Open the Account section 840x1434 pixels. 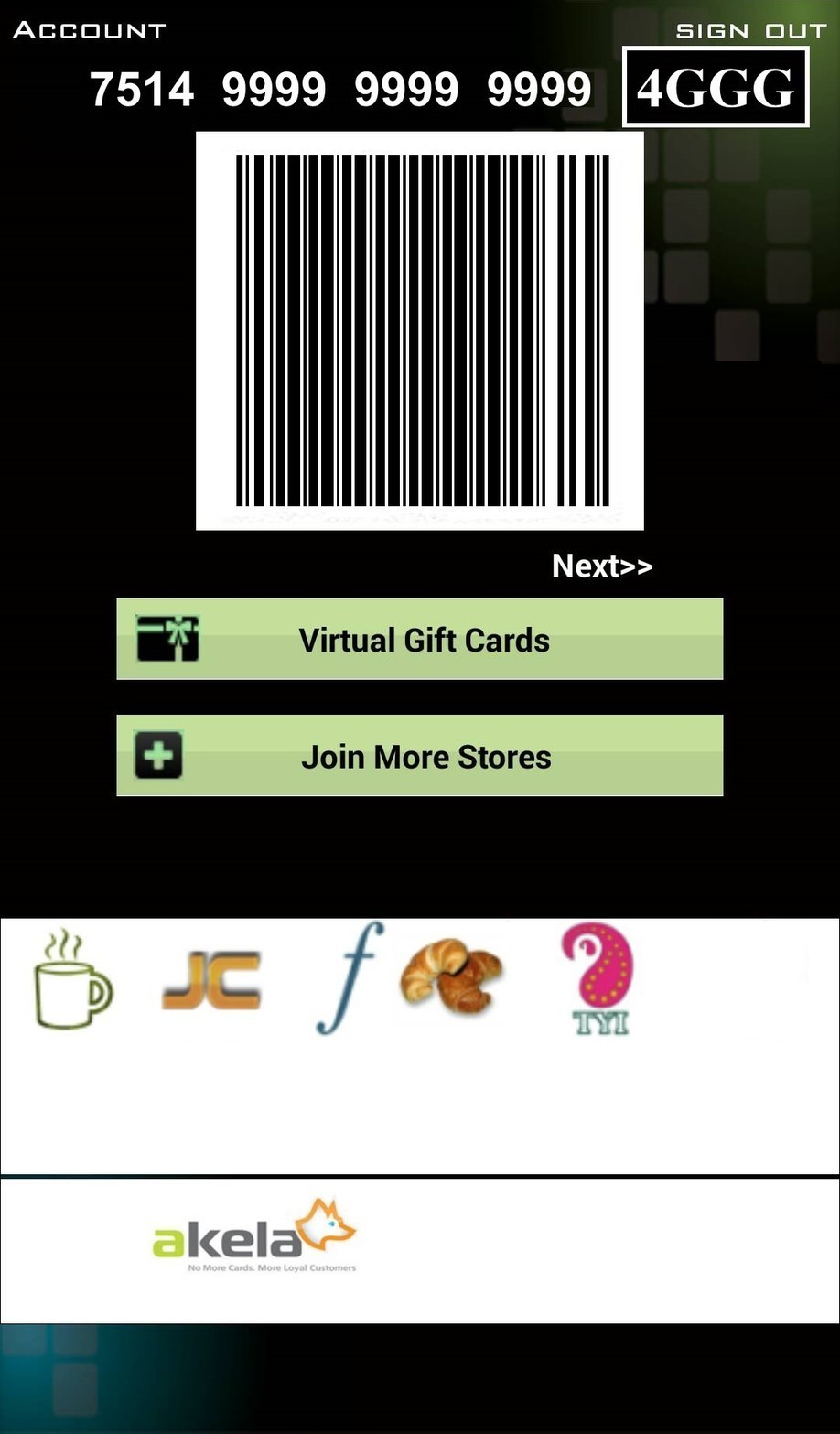tap(90, 30)
